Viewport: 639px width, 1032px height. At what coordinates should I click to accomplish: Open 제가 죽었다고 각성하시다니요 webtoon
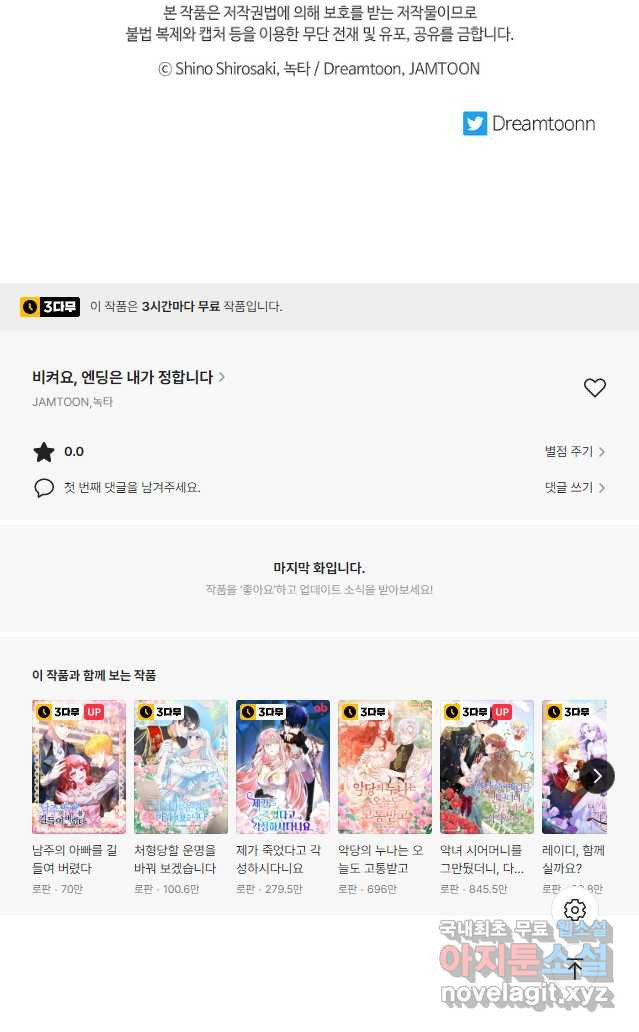(283, 767)
